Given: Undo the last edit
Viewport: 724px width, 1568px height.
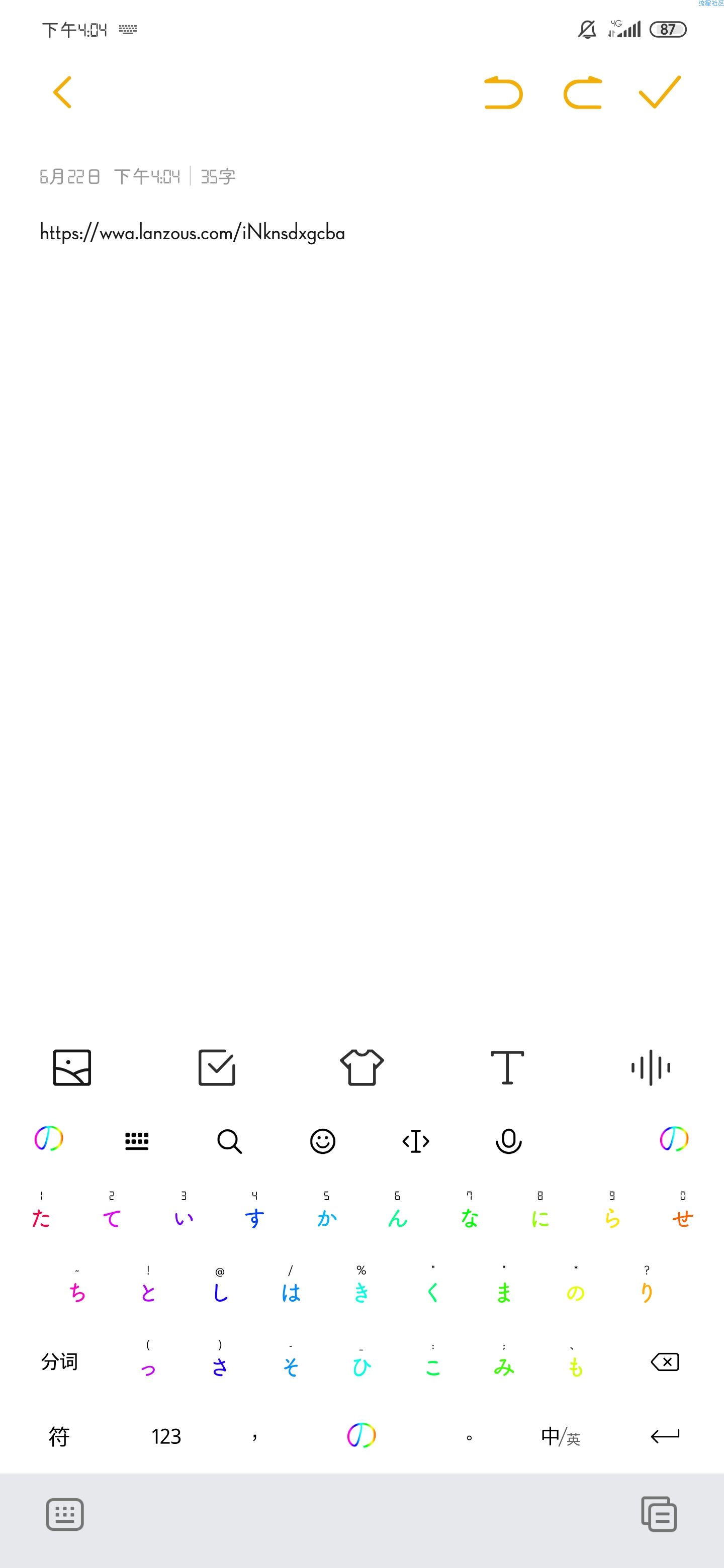Looking at the screenshot, I should (503, 92).
